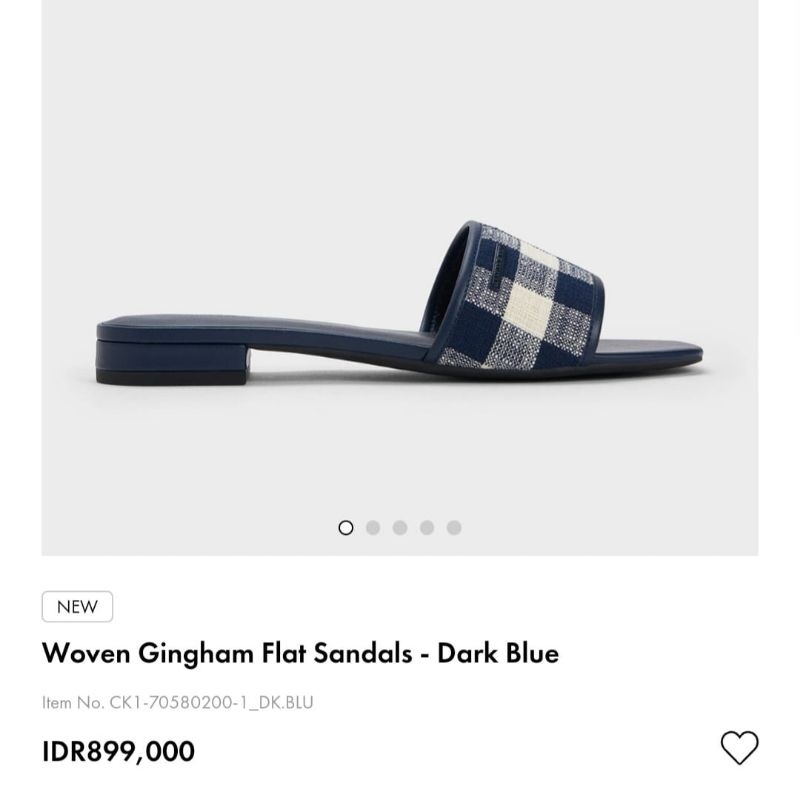Add the gingham sandals to wishlist
This screenshot has height=800, width=800.
click(x=739, y=748)
